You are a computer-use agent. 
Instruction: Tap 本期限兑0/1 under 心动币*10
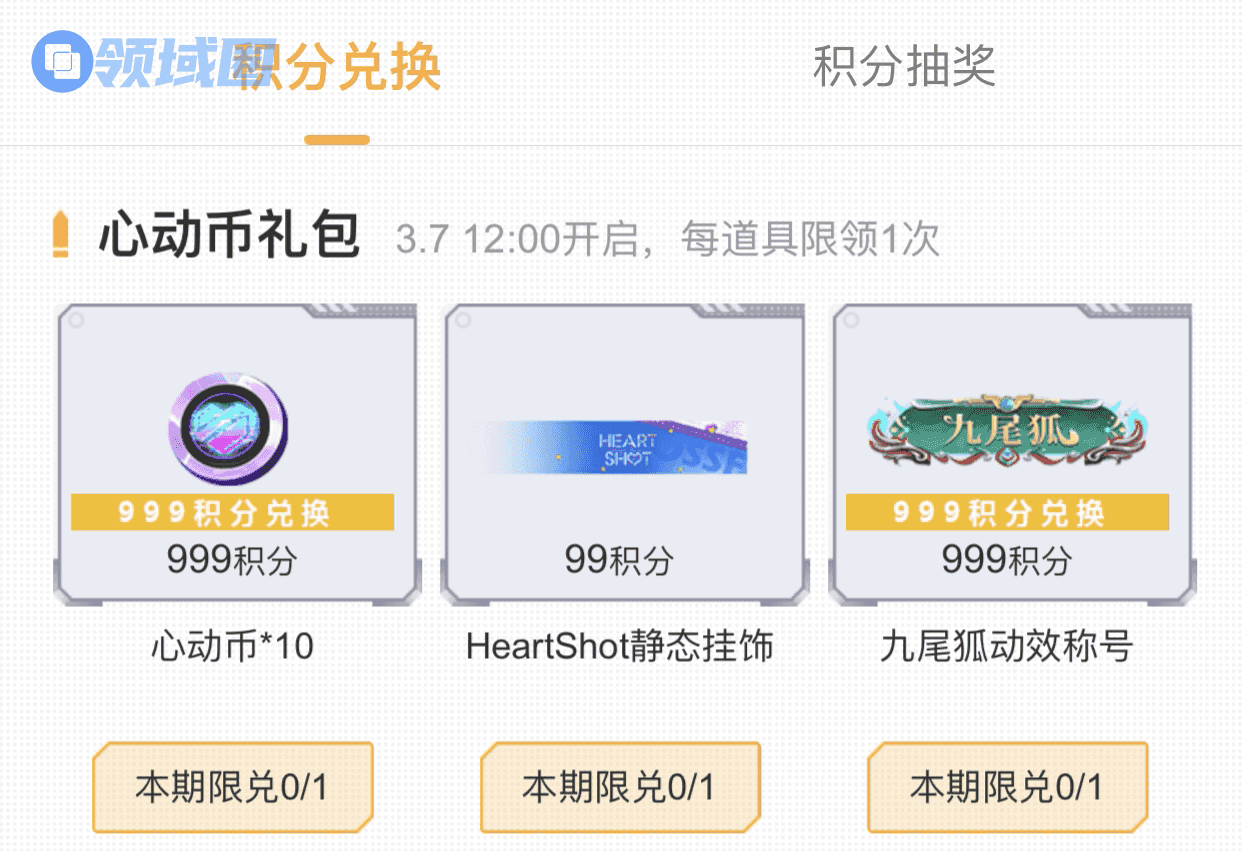pos(232,787)
